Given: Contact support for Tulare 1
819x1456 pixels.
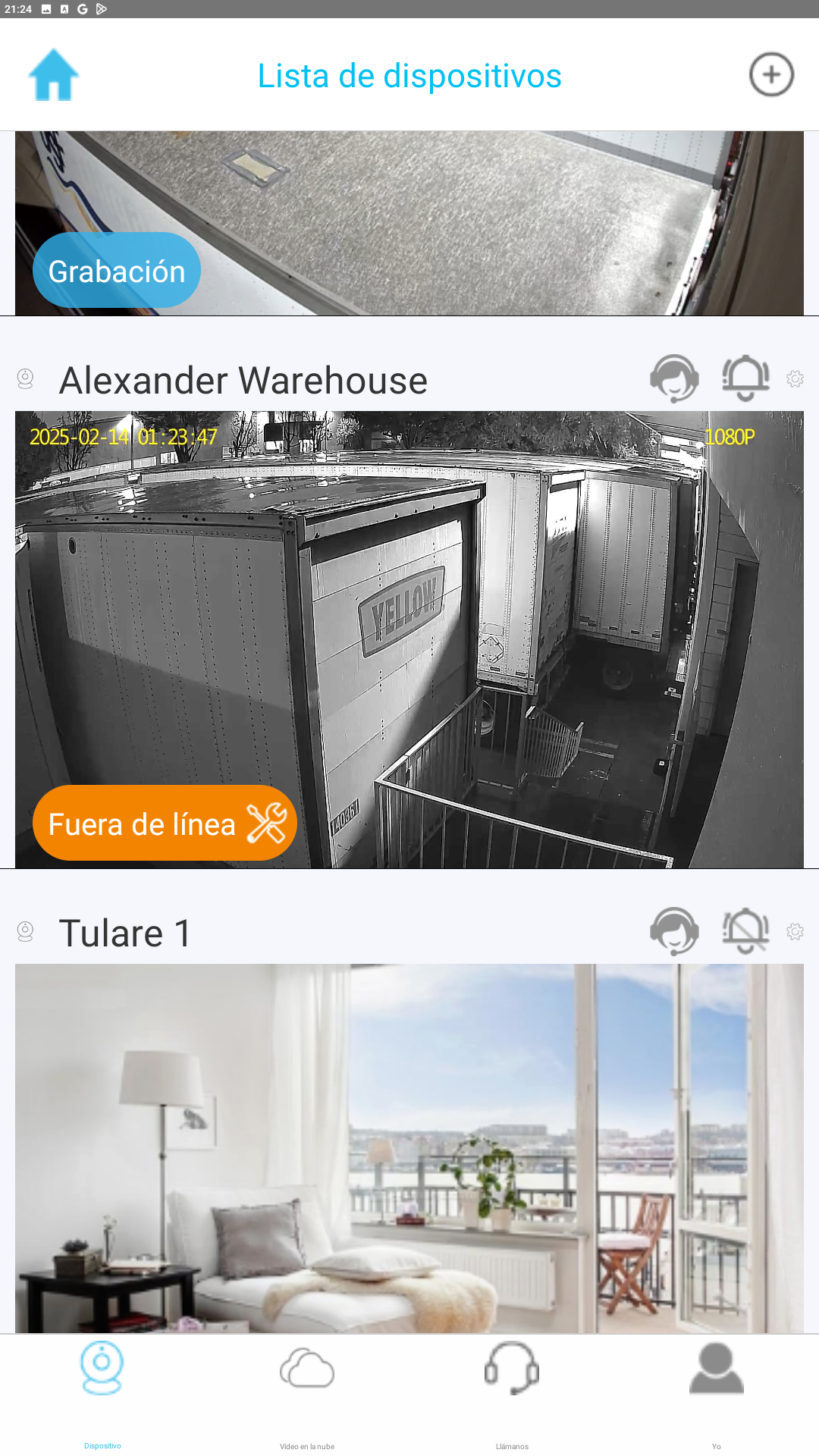Looking at the screenshot, I should point(674,931).
